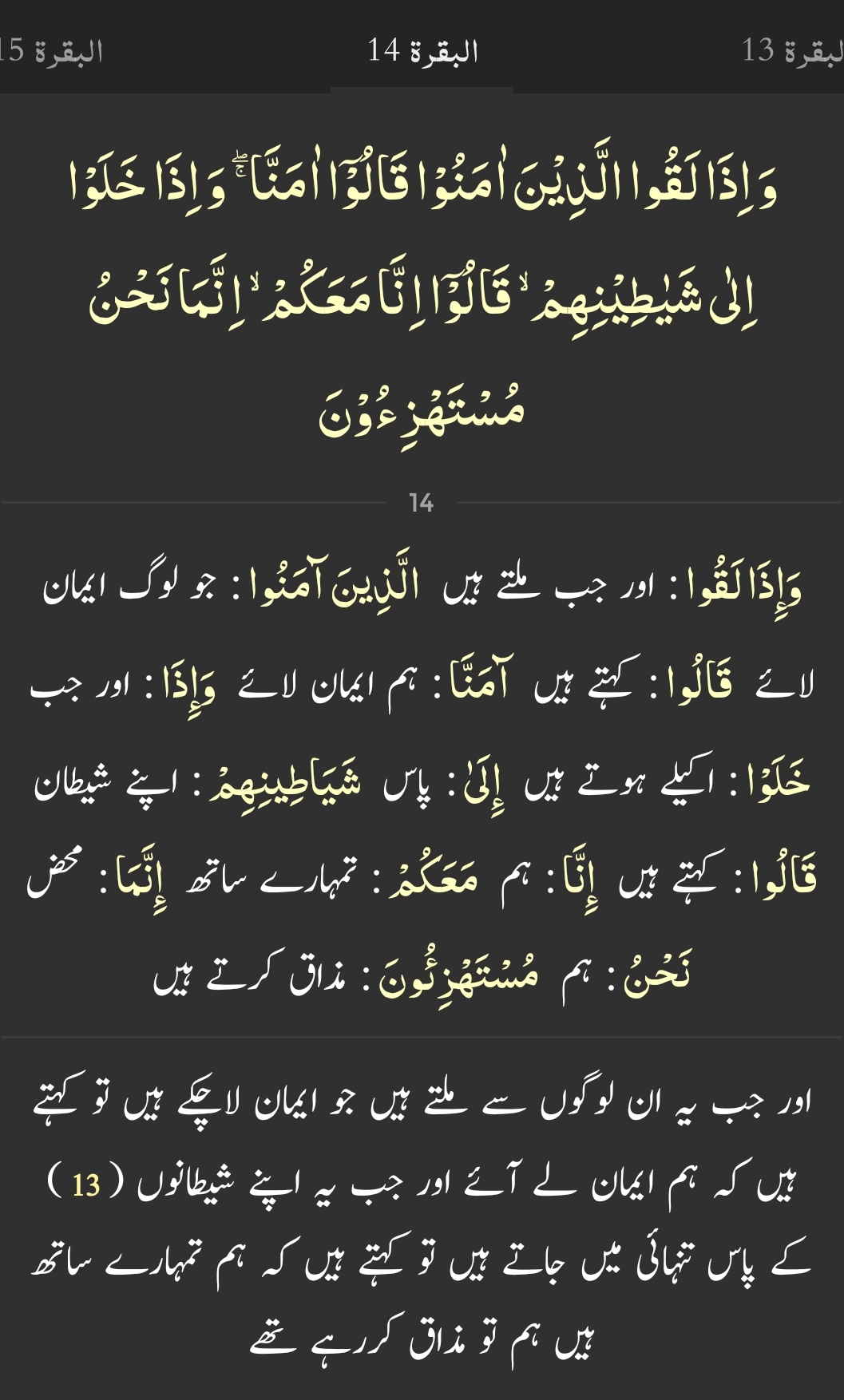The height and width of the screenshot is (1400, 844).
Task: Open footnote 13 in the translation
Action: click(86, 1184)
